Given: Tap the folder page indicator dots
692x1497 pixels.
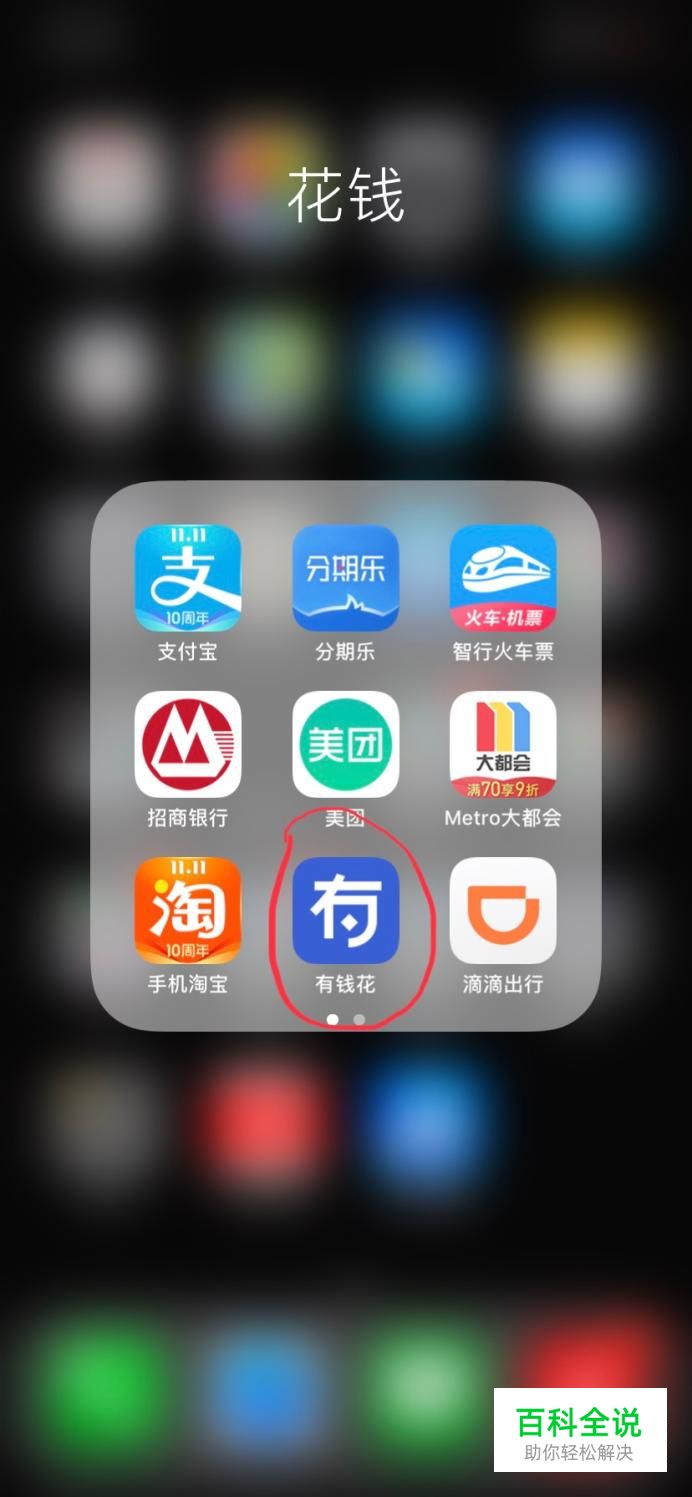Looking at the screenshot, I should coord(346,1019).
